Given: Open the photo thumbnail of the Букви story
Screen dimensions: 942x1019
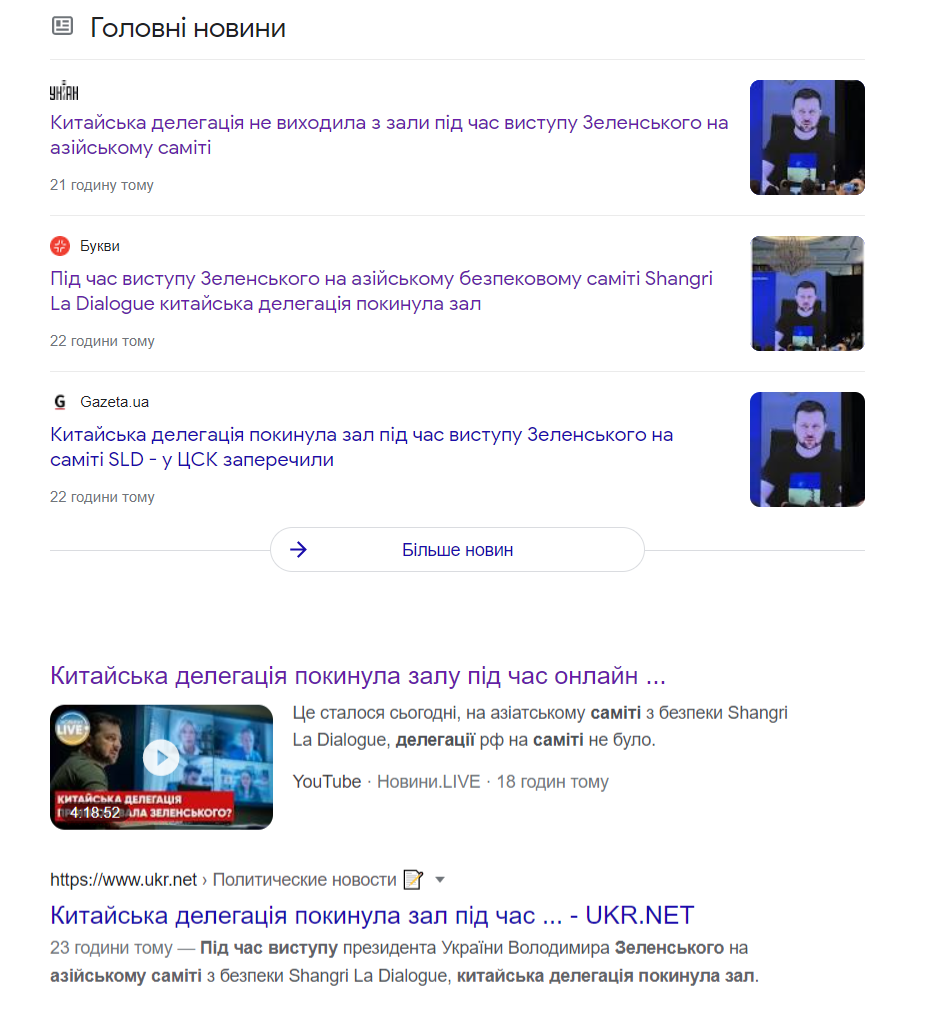Looking at the screenshot, I should [807, 293].
